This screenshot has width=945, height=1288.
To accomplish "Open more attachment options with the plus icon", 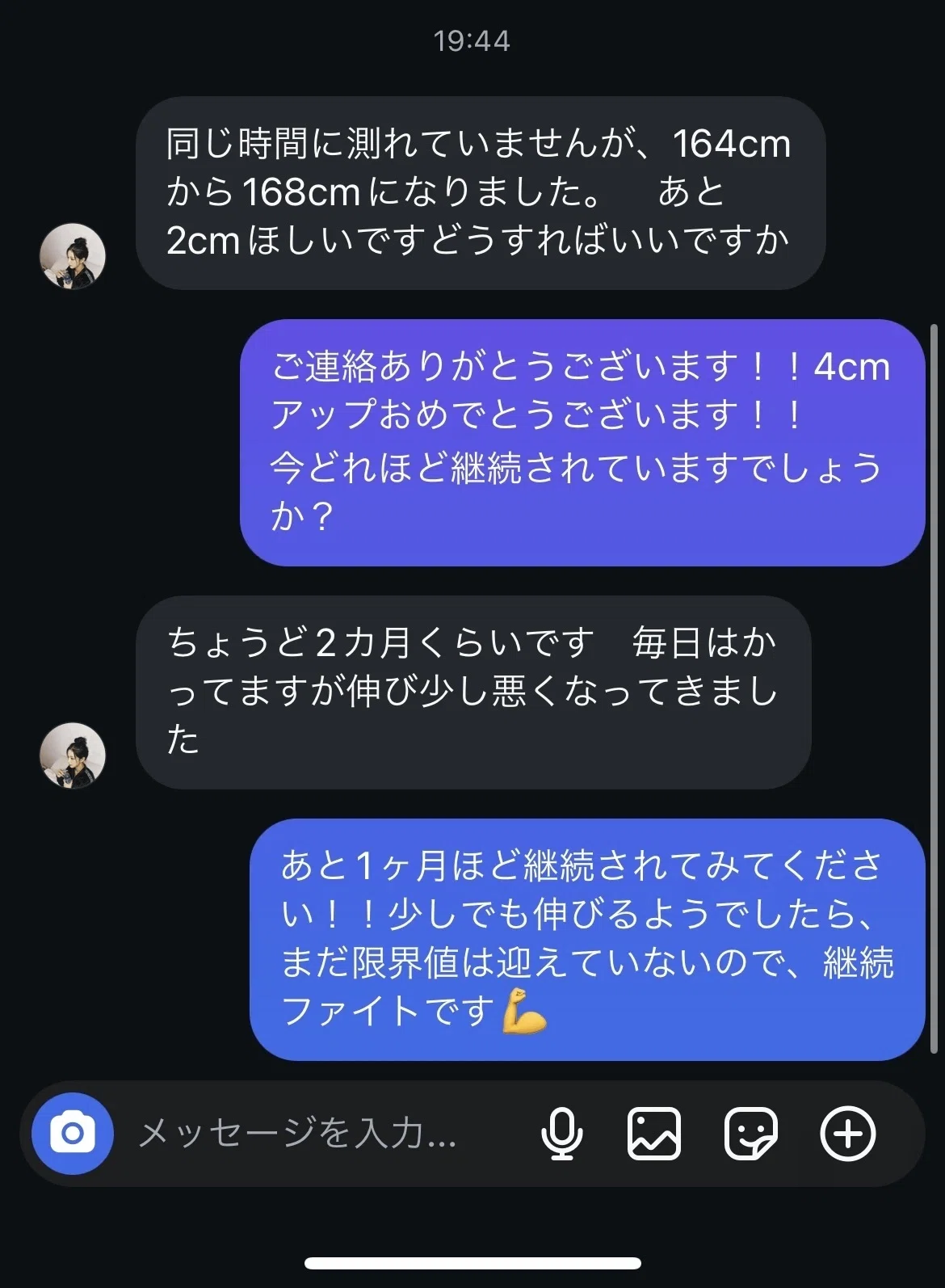I will 846,1133.
